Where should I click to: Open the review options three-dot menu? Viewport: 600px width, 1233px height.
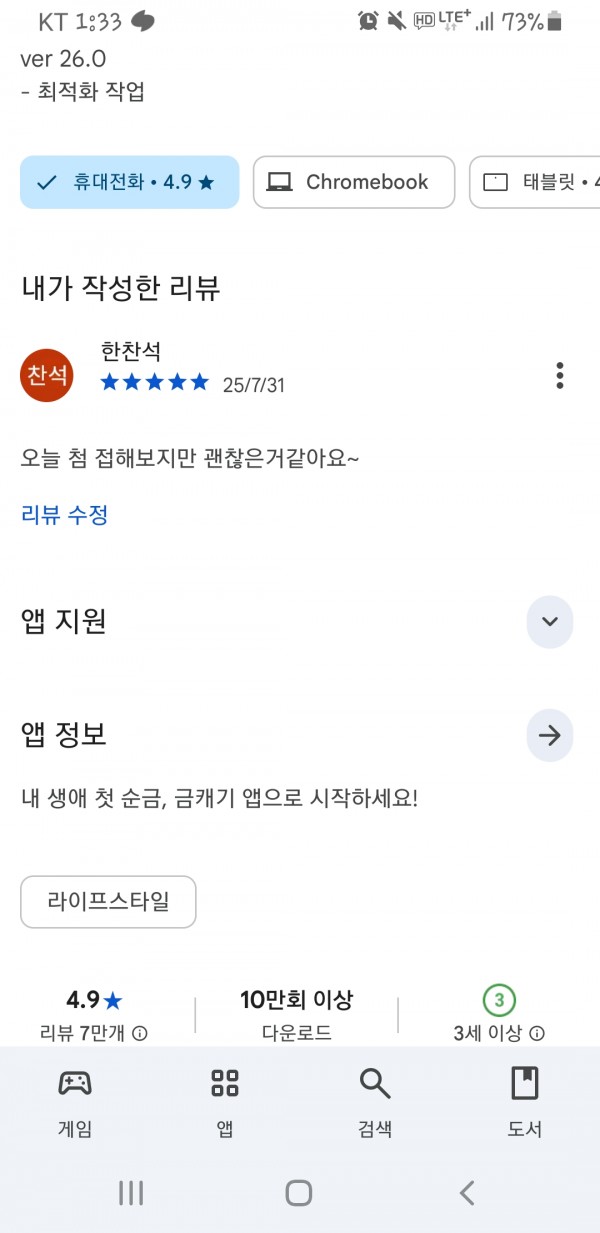[559, 376]
